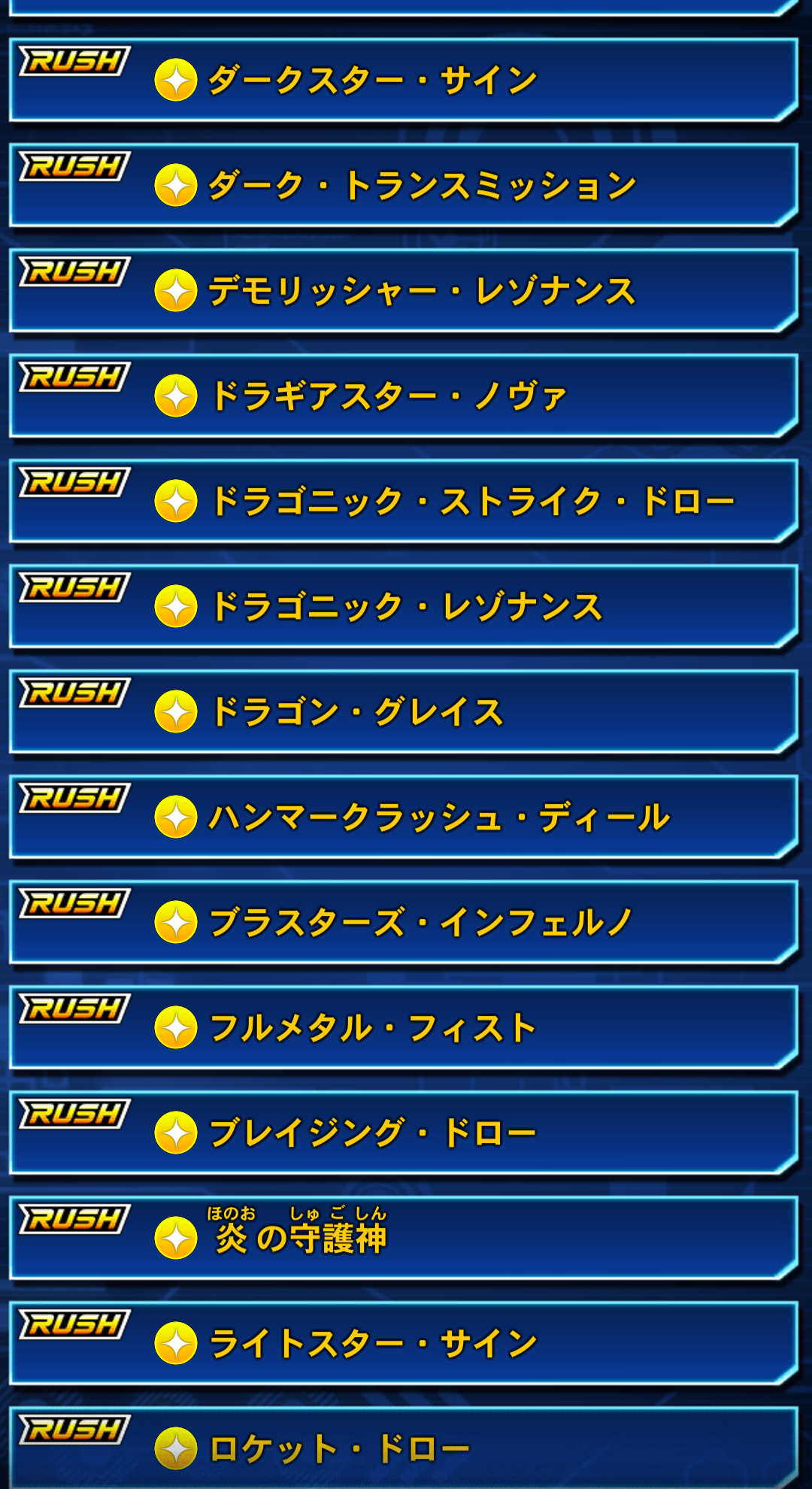
Task: Open ハンマークラッシュ・ディール entry
Action: 404,817
